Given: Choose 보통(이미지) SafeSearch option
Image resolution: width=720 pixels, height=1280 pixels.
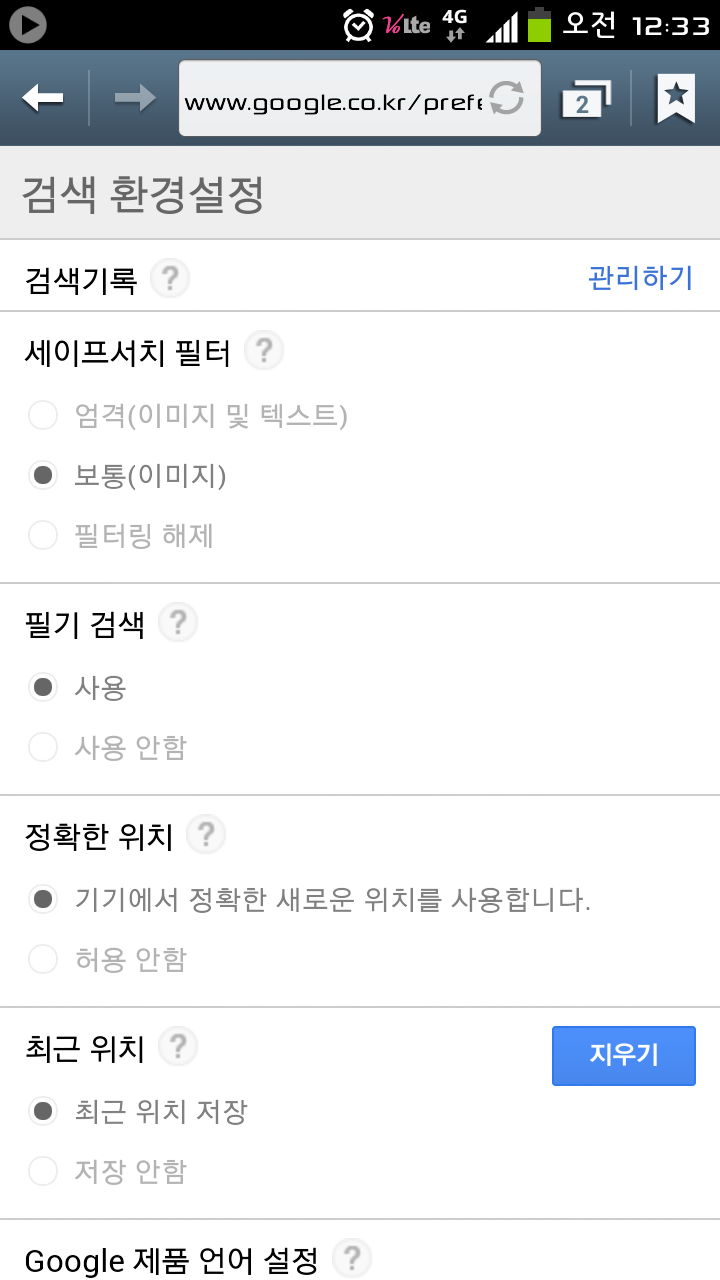Looking at the screenshot, I should 43,476.
